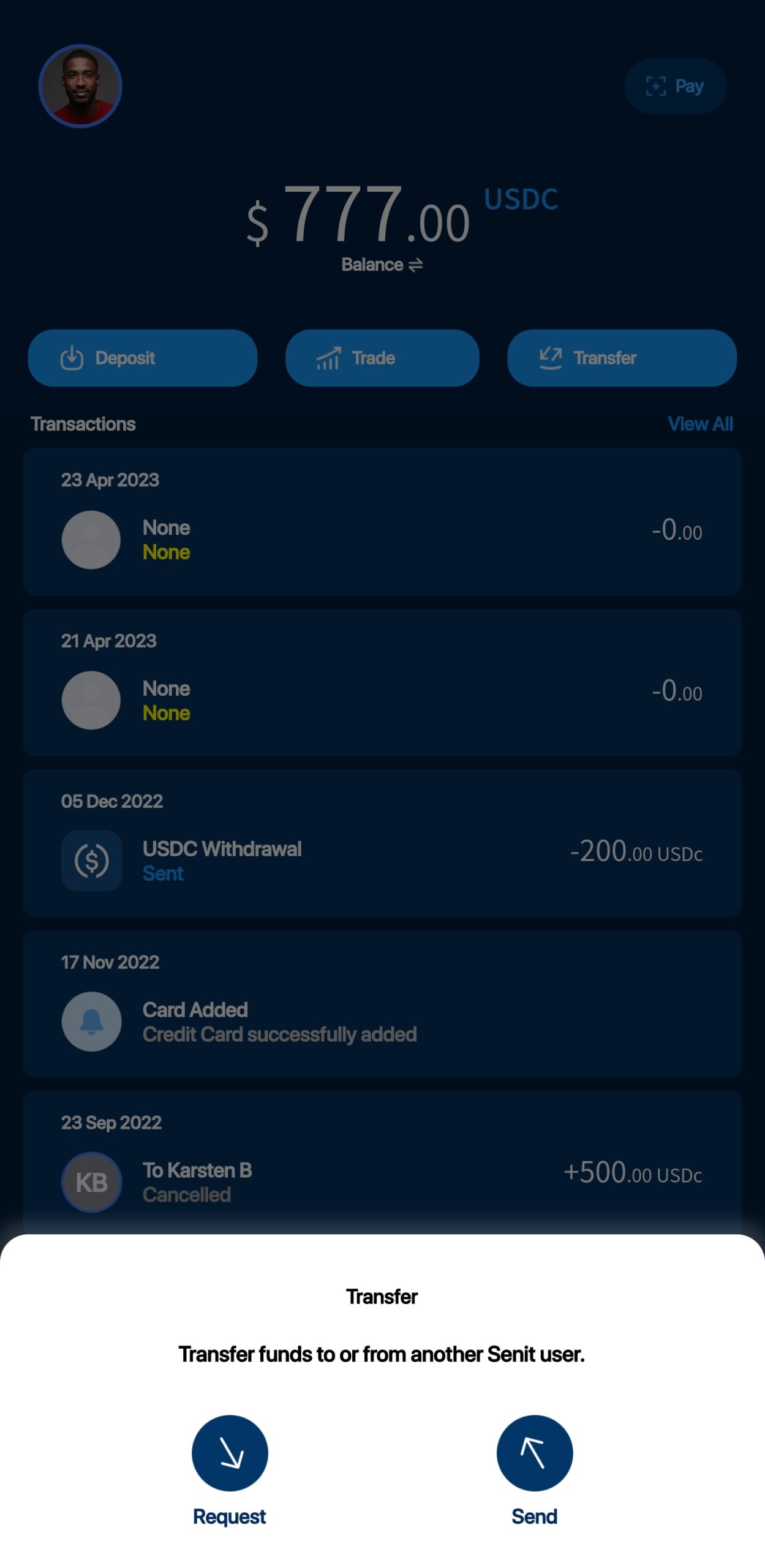Click the placeholder avatar on the 23 Apr transaction

(x=91, y=539)
